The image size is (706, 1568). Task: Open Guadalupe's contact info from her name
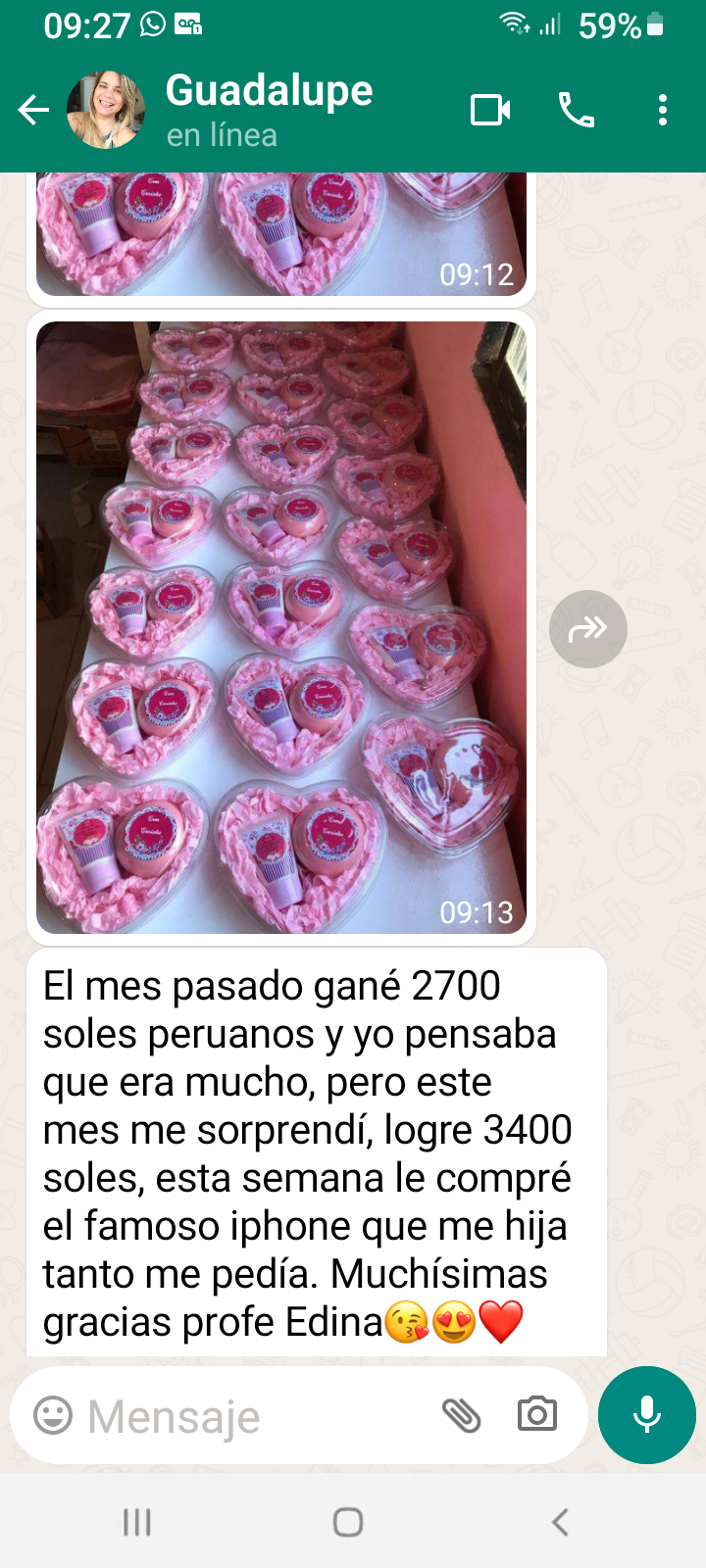pyautogui.click(x=269, y=91)
